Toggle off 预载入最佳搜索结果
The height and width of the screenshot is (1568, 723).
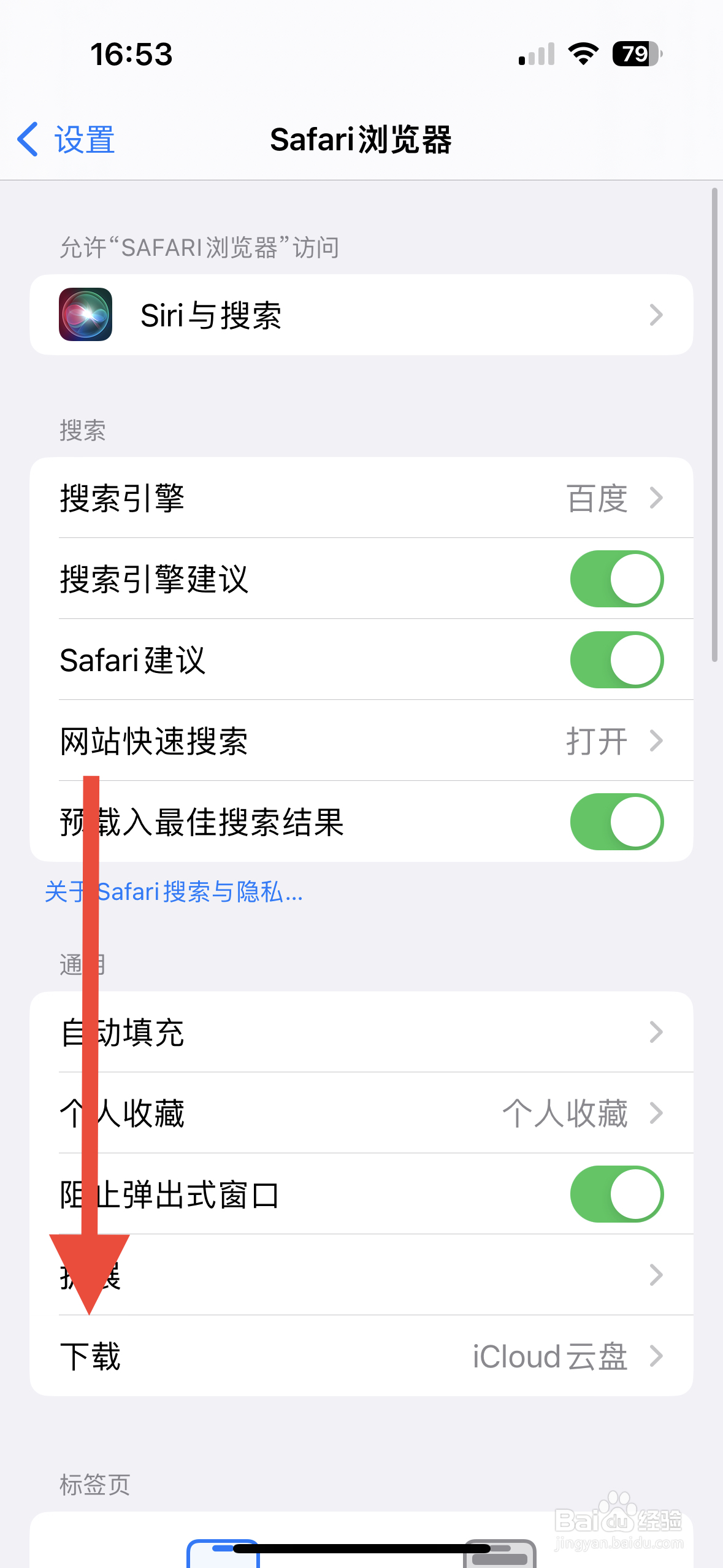(x=616, y=822)
